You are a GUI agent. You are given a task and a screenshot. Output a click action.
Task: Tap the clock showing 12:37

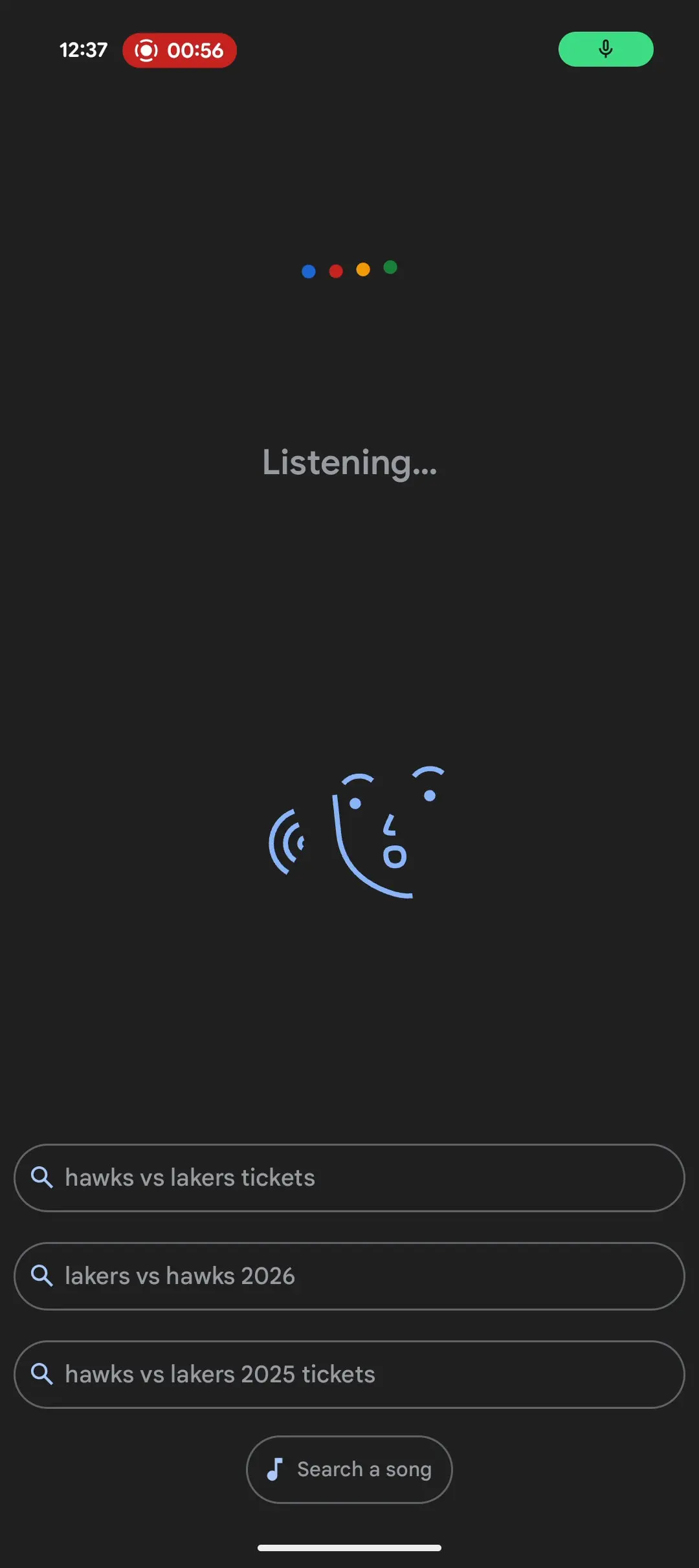pos(83,49)
